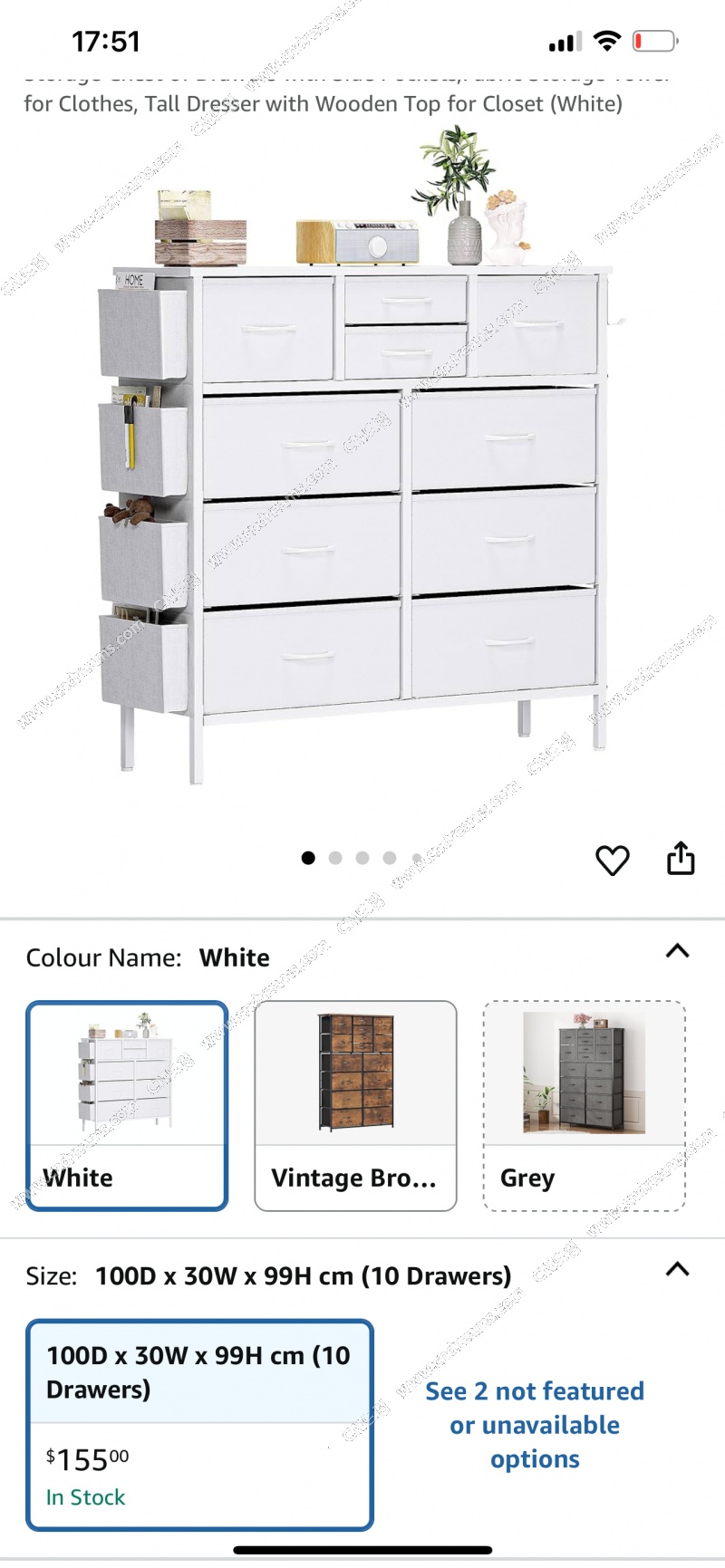This screenshot has height=1568, width=725.
Task: Jump to the second image using the page dots
Action: click(x=335, y=858)
